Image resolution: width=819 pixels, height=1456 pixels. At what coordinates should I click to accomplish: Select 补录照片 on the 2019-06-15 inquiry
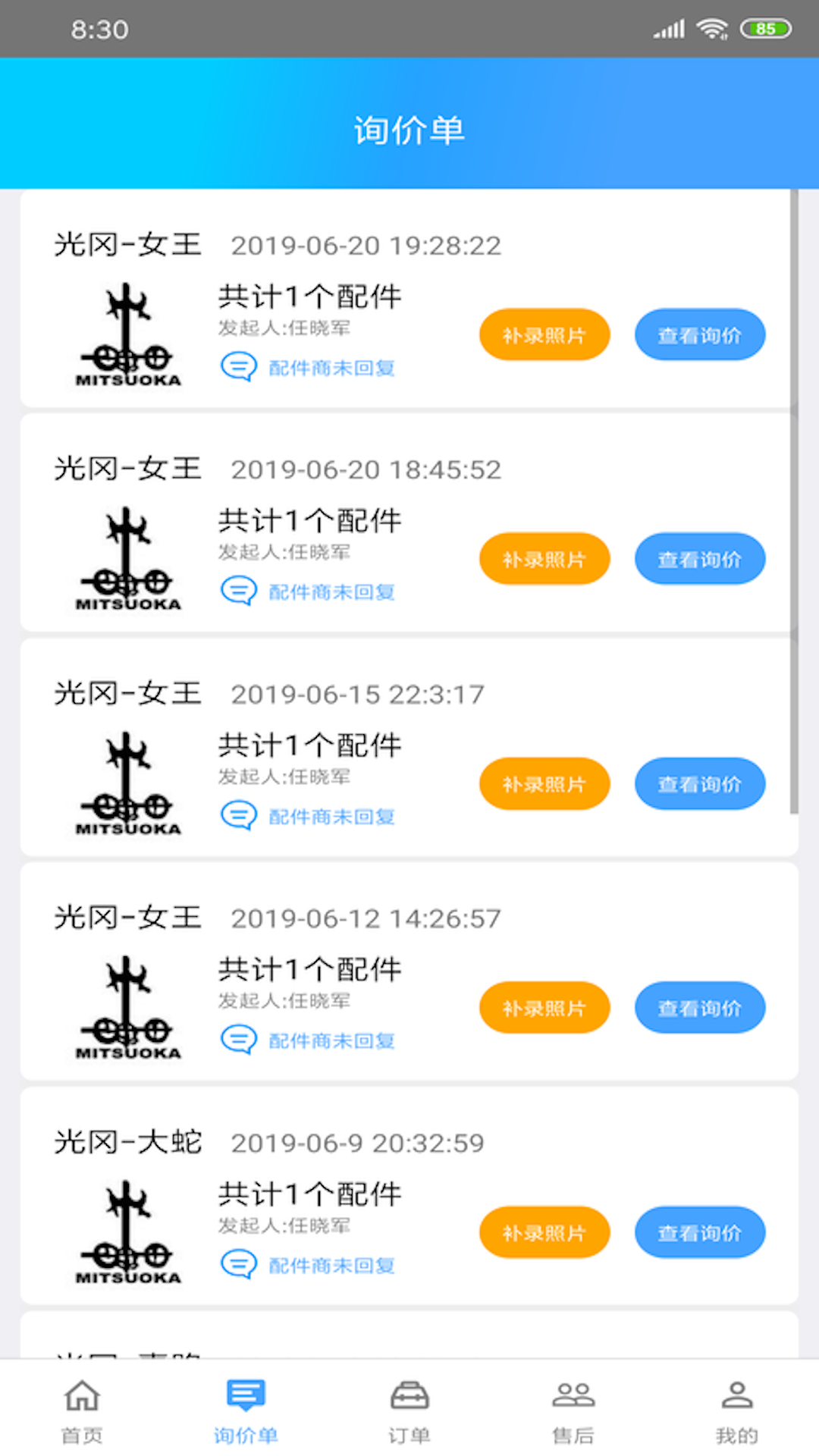coord(544,783)
